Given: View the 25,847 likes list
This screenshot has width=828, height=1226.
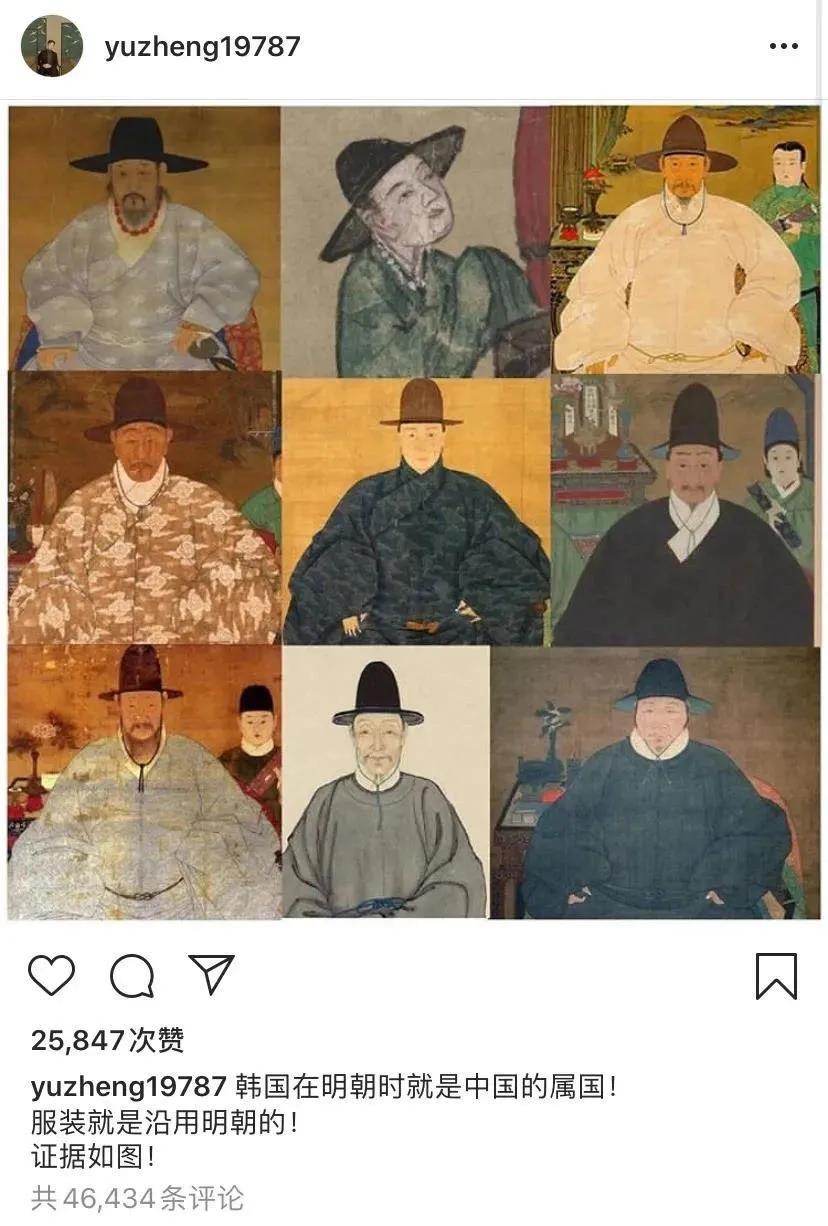Looking at the screenshot, I should (x=108, y=1041).
